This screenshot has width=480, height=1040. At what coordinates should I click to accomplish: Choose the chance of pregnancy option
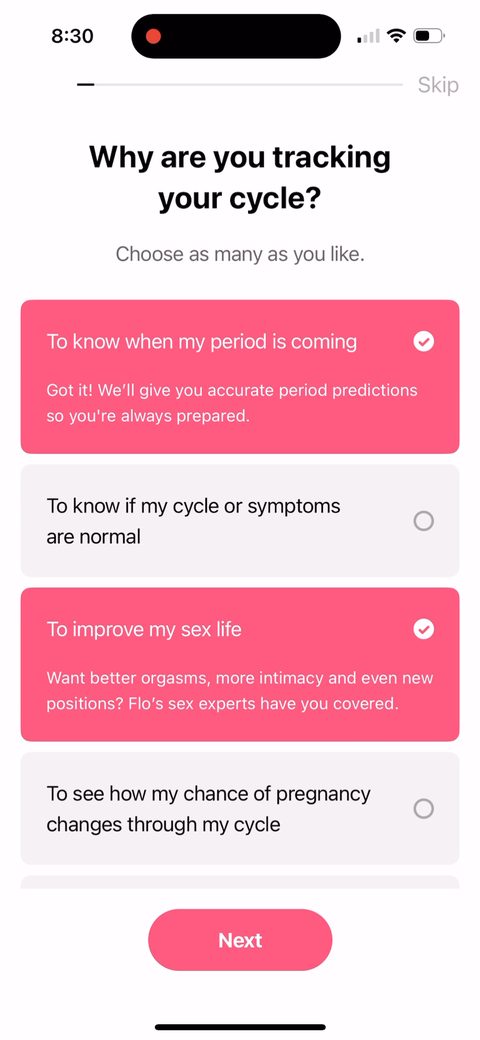coord(240,809)
